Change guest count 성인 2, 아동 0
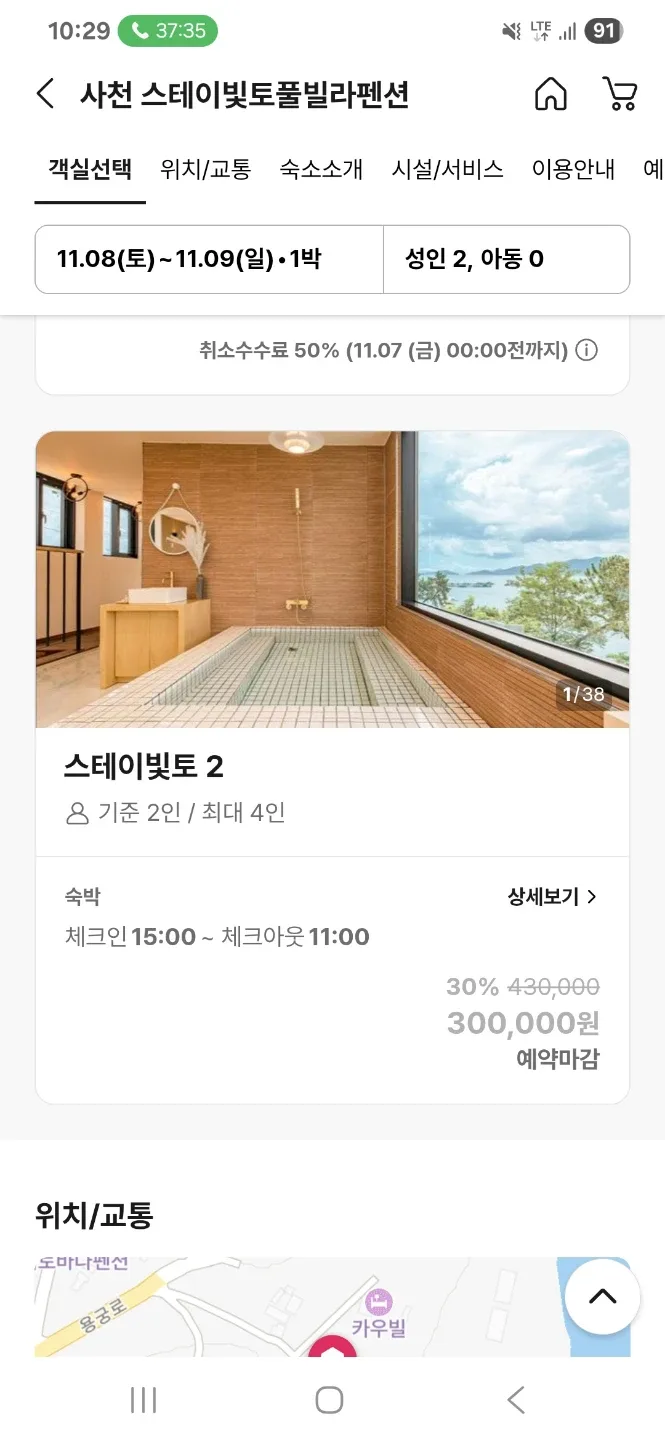 pos(506,260)
